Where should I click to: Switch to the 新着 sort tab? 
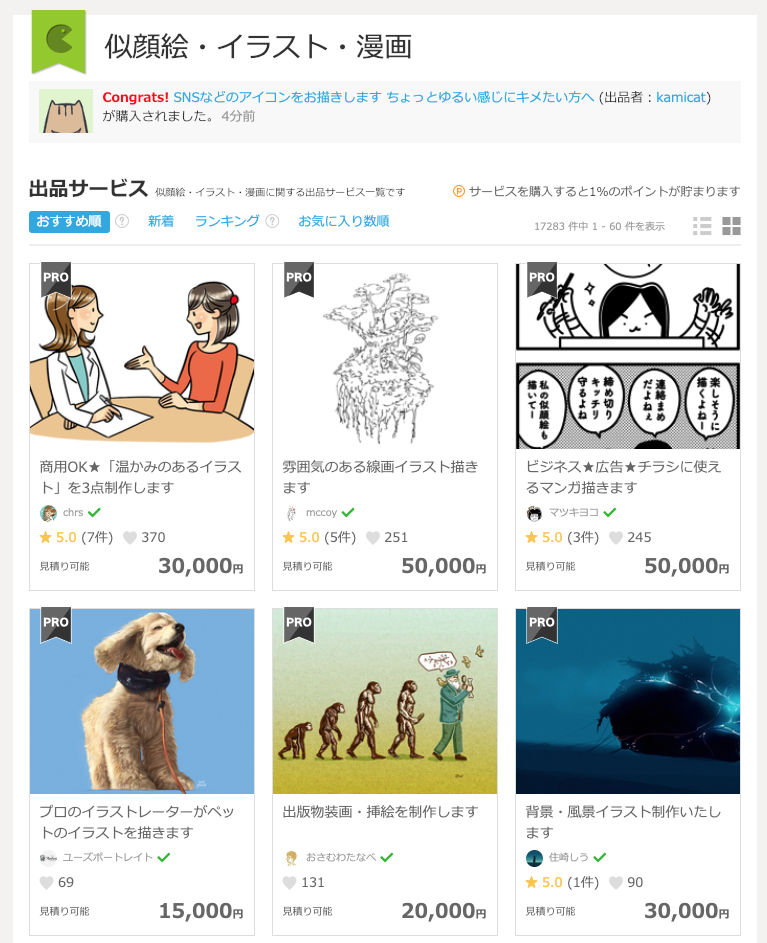161,221
